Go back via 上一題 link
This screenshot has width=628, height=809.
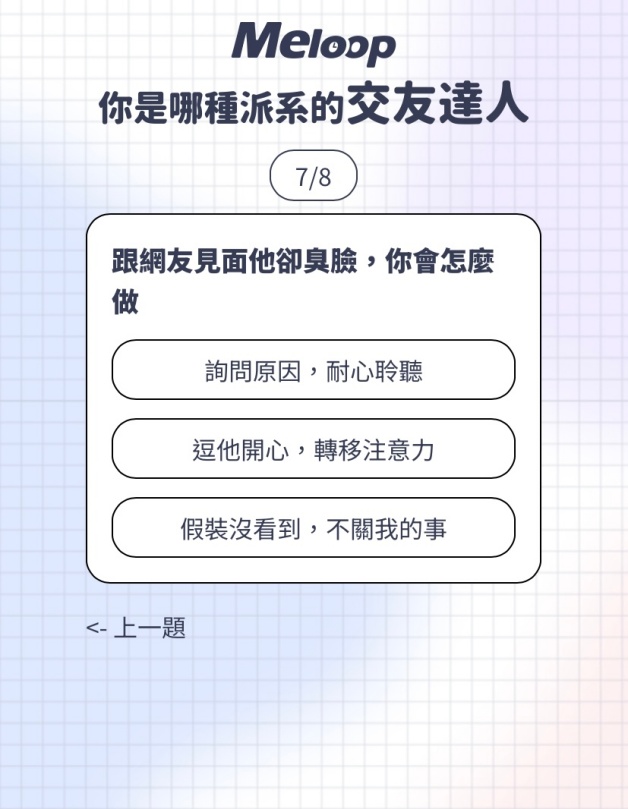[136, 628]
